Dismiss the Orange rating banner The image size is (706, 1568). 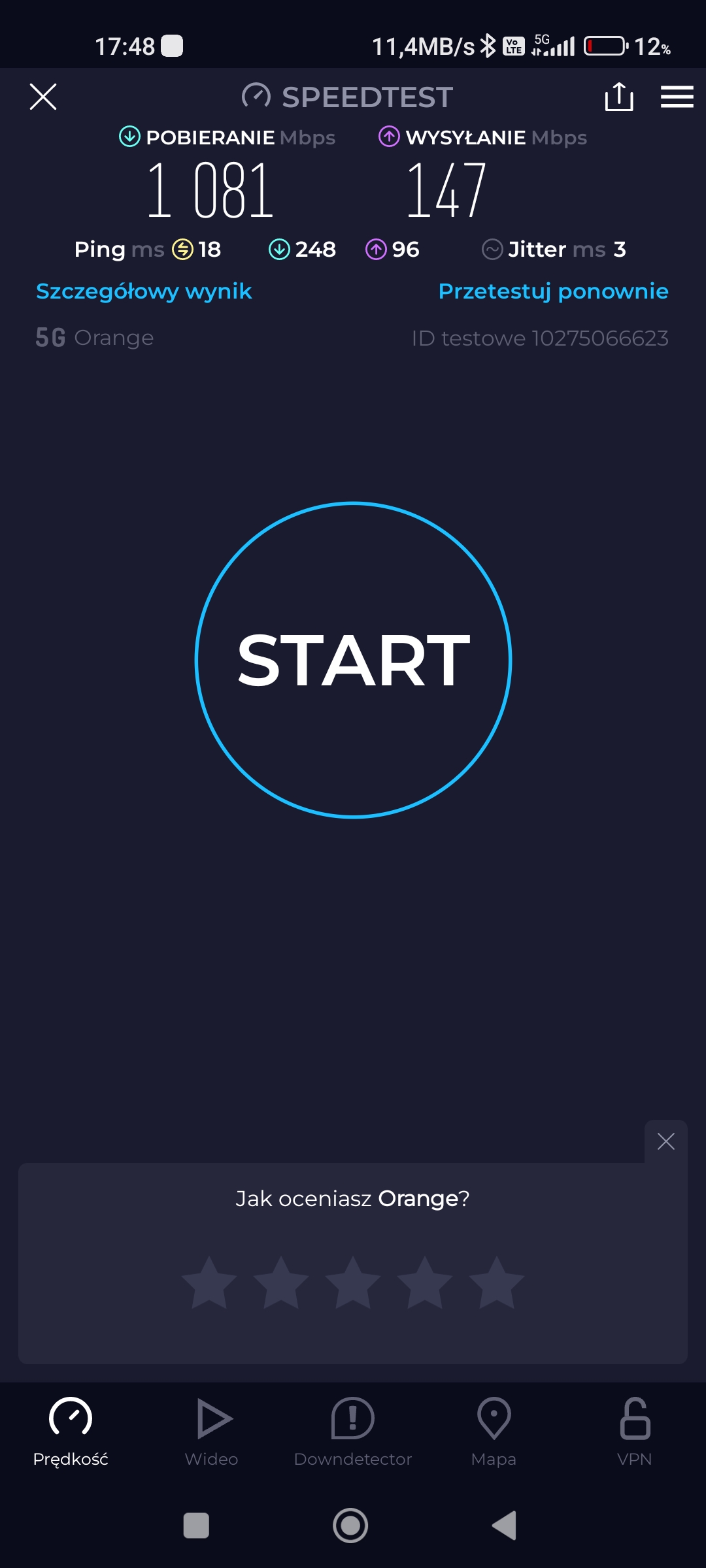[665, 1141]
